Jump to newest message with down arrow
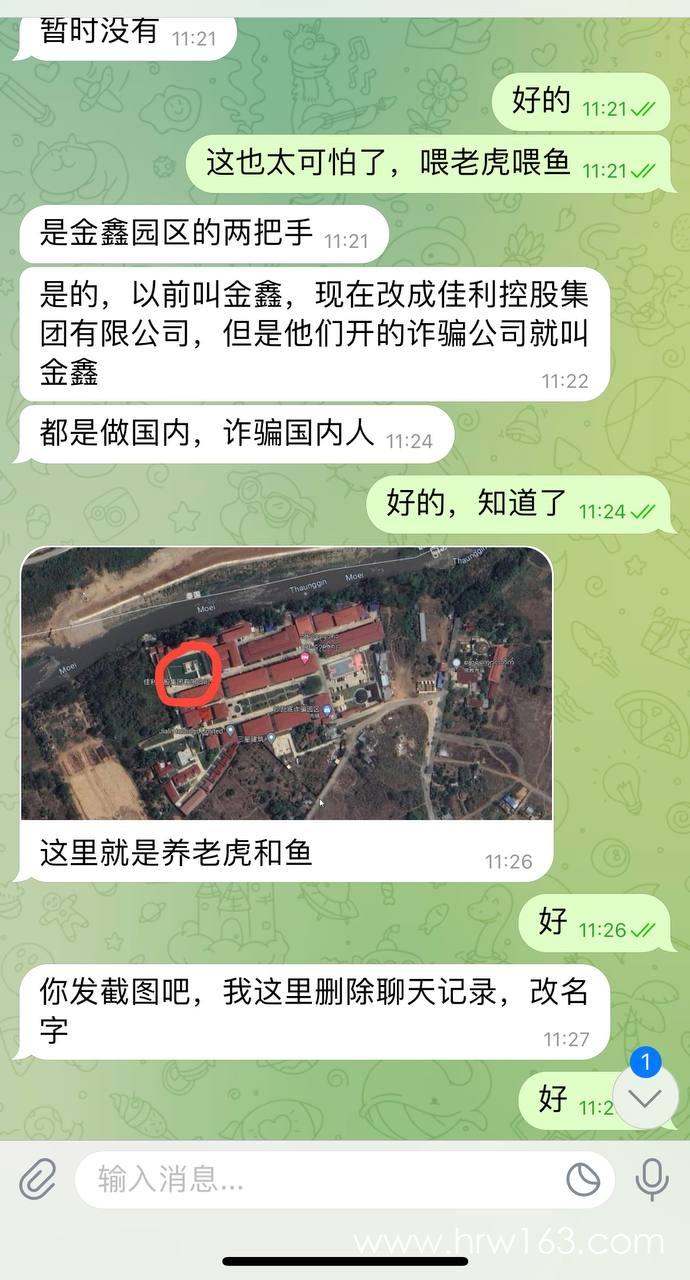The height and width of the screenshot is (1280, 690). click(645, 1097)
